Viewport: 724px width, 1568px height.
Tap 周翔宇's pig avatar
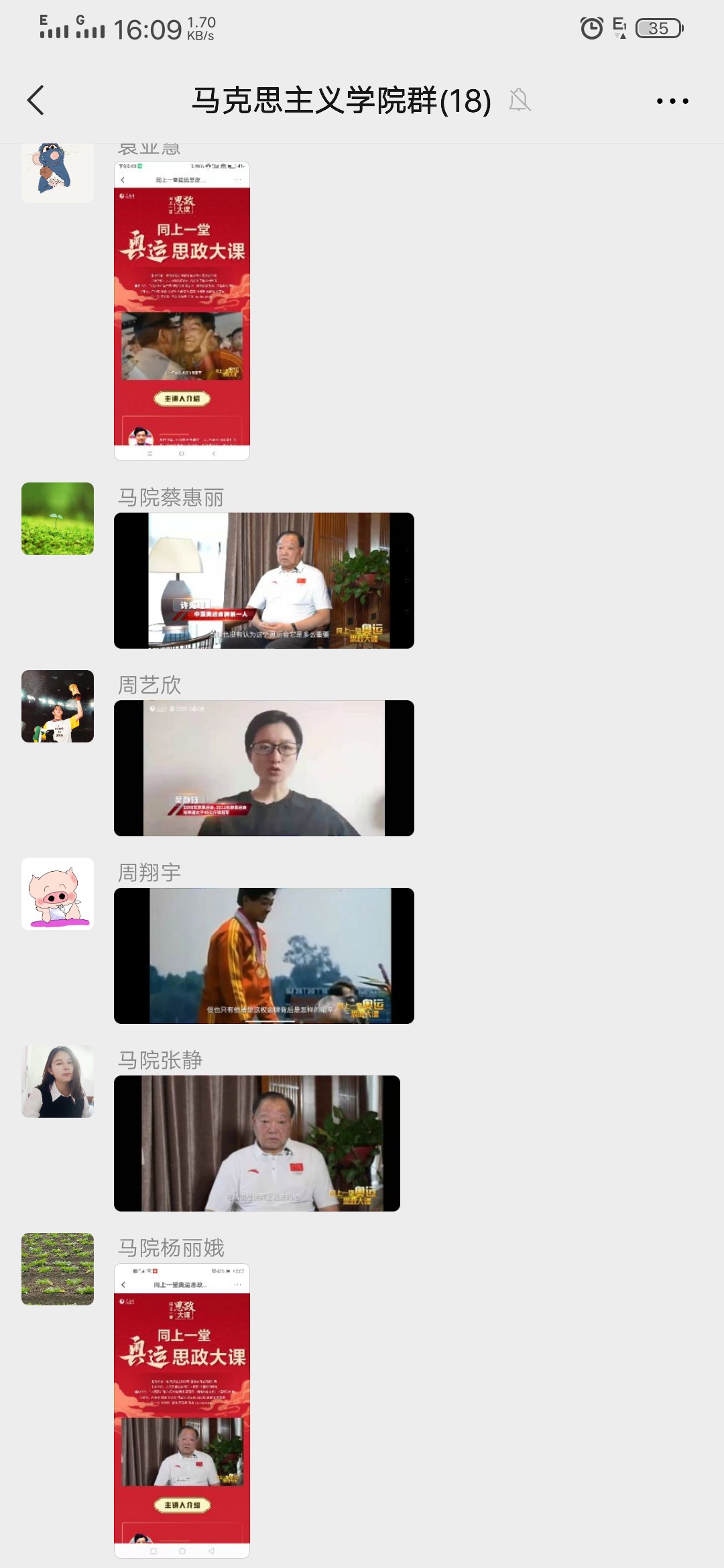pyautogui.click(x=58, y=894)
